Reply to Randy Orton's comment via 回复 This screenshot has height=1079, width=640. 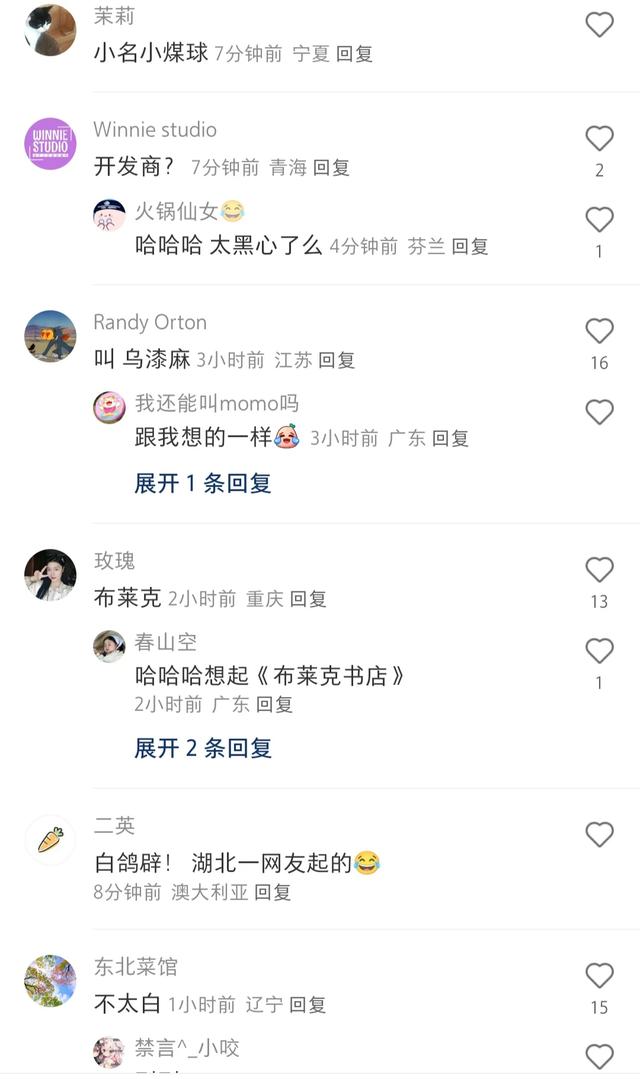(x=337, y=360)
